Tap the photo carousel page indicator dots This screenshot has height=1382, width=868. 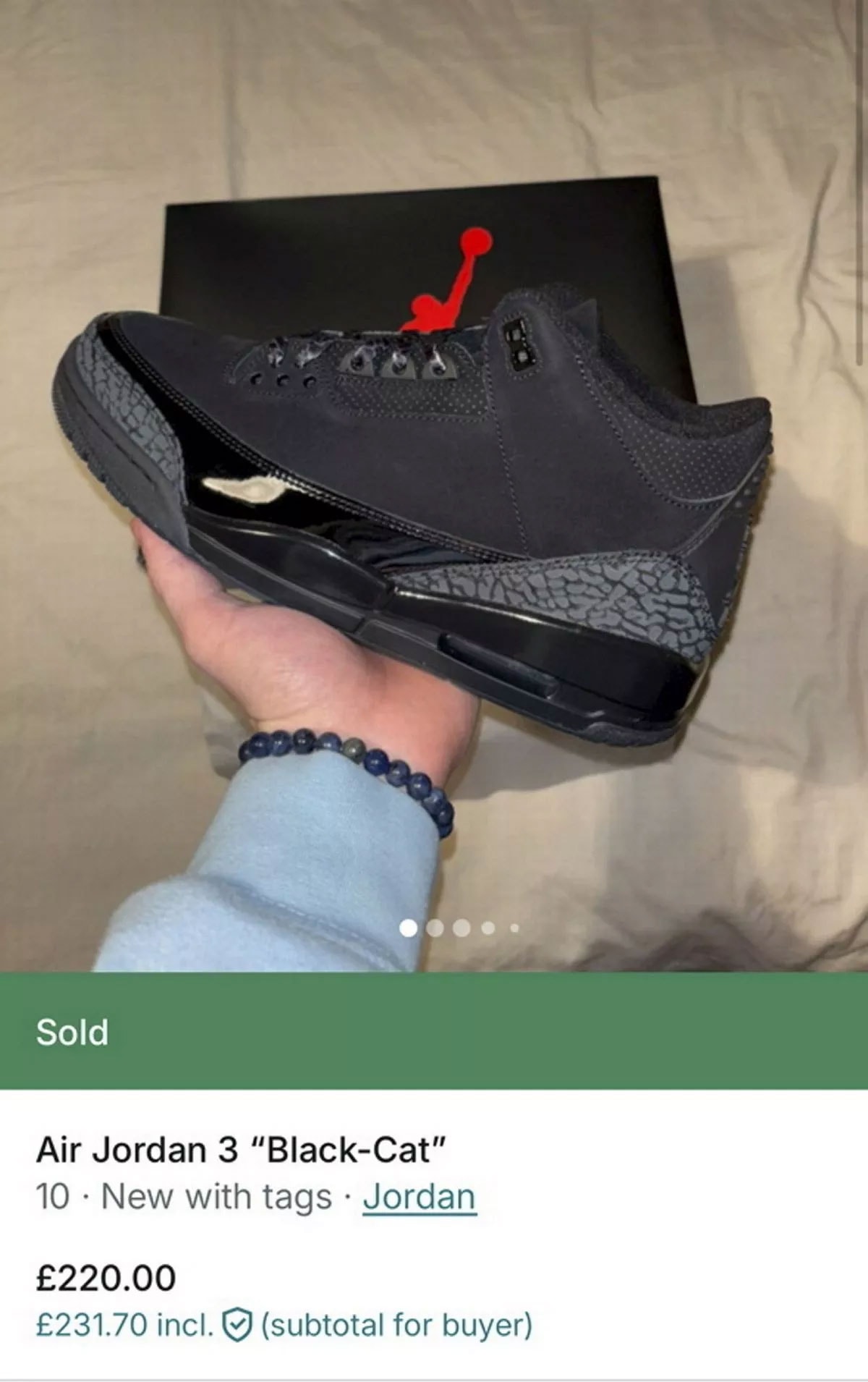[x=459, y=928]
